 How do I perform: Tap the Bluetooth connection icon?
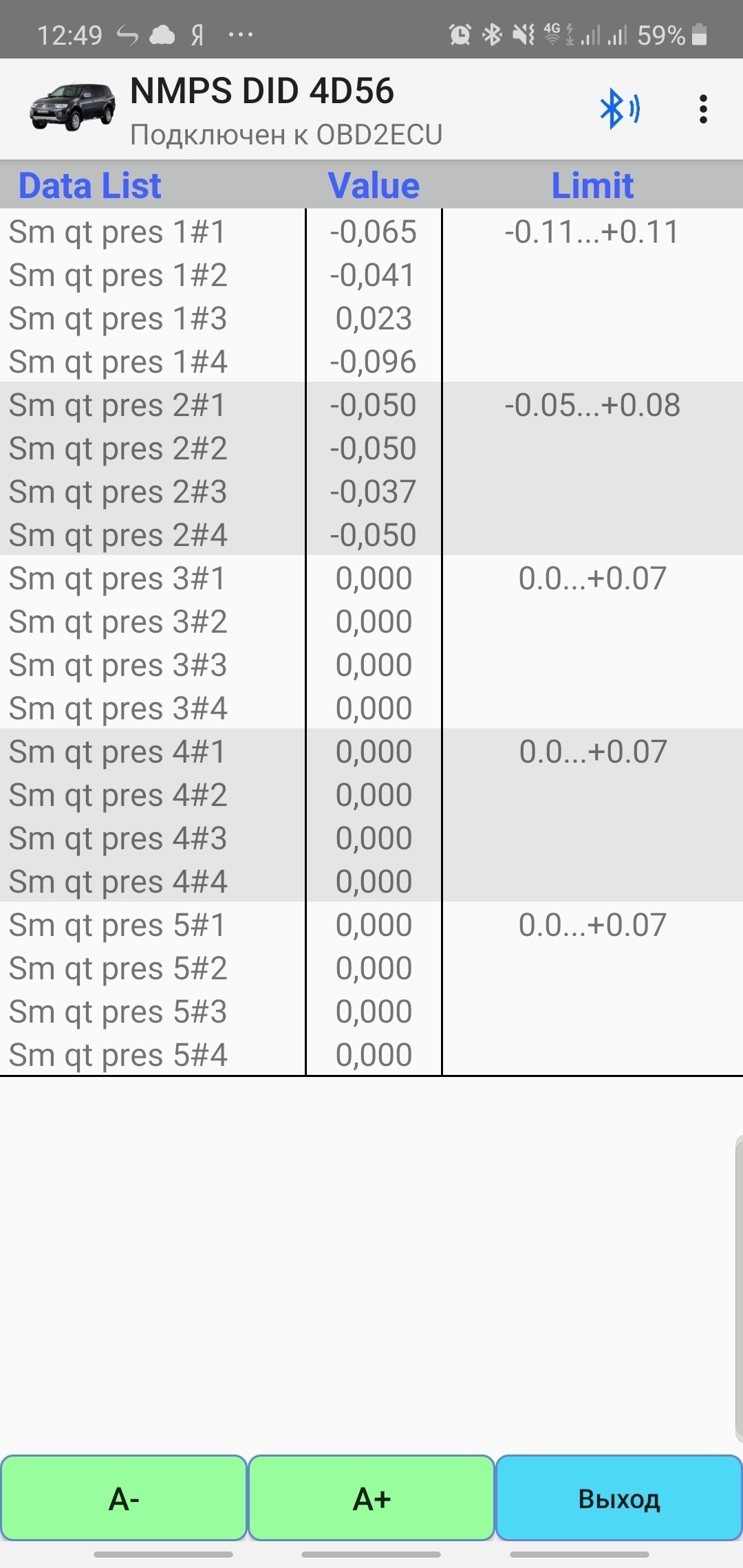(618, 109)
